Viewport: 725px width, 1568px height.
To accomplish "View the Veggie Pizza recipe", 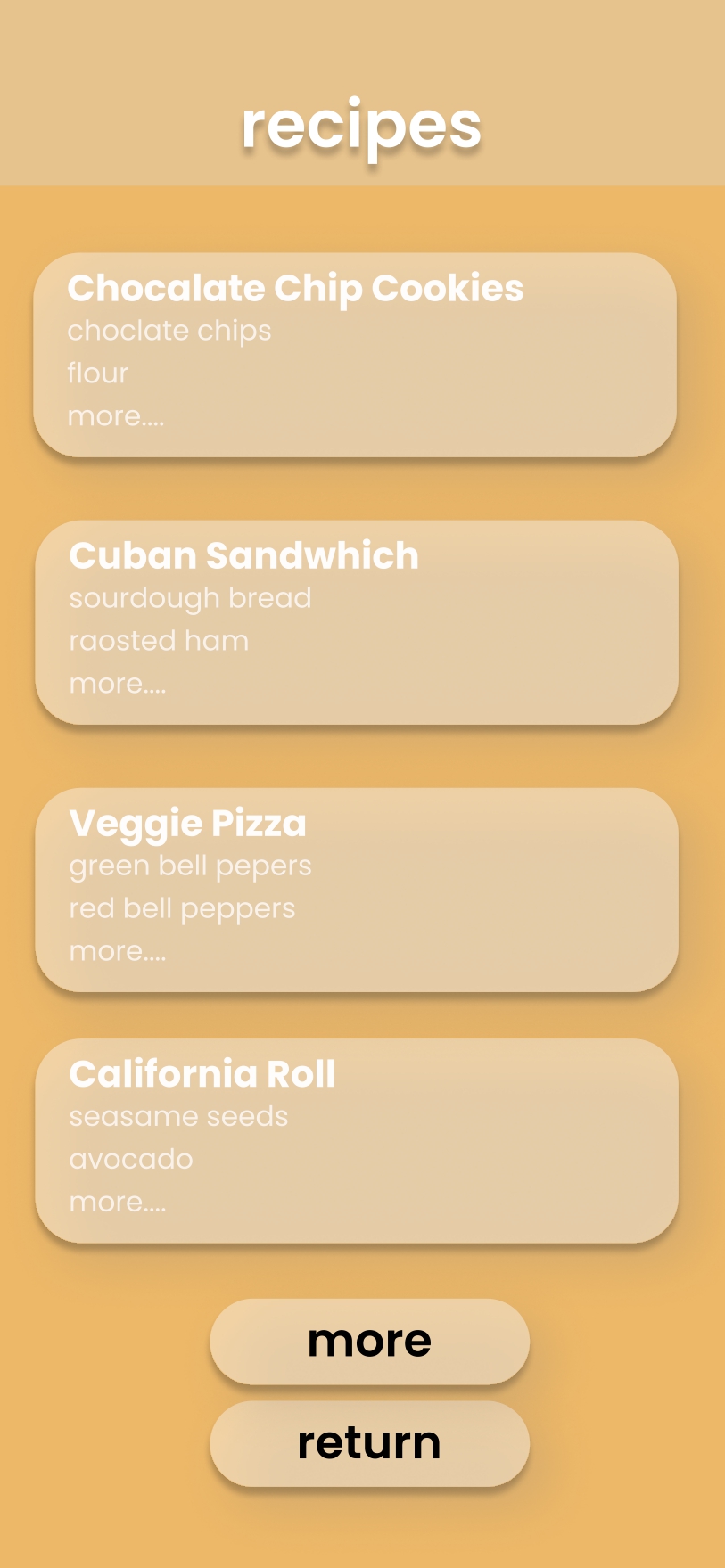I will coord(357,890).
